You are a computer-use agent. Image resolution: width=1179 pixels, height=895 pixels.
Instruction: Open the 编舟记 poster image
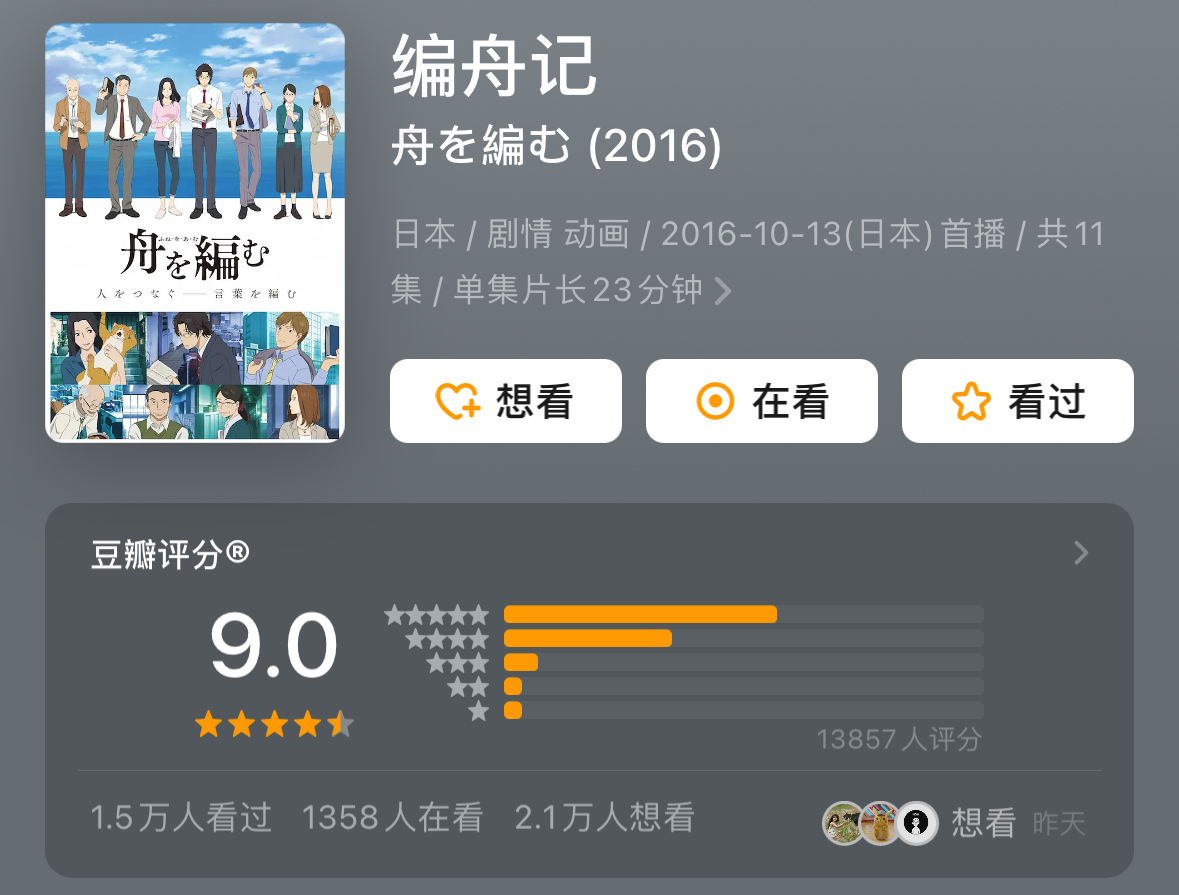(195, 233)
